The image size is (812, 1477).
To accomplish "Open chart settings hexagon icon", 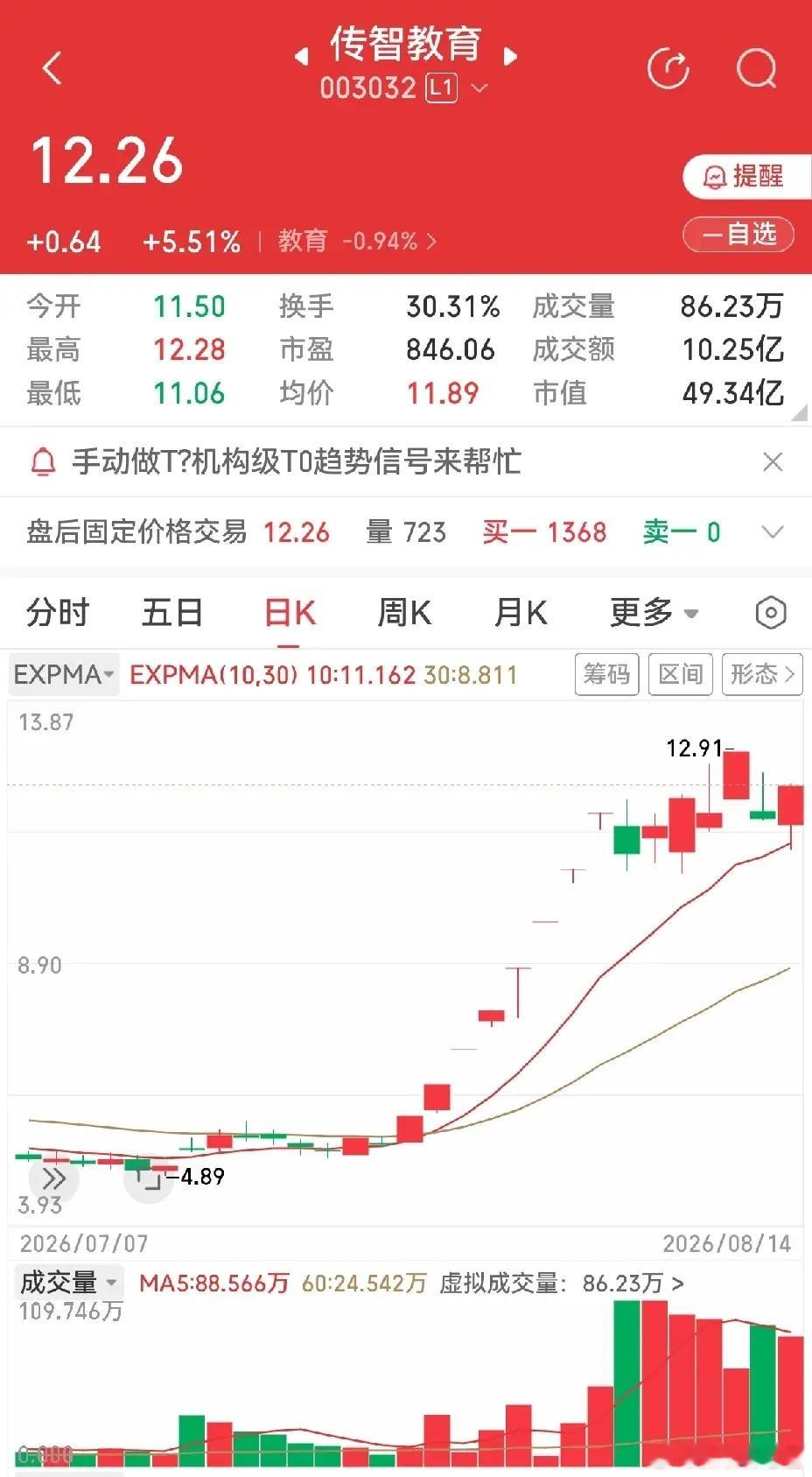I will point(770,612).
